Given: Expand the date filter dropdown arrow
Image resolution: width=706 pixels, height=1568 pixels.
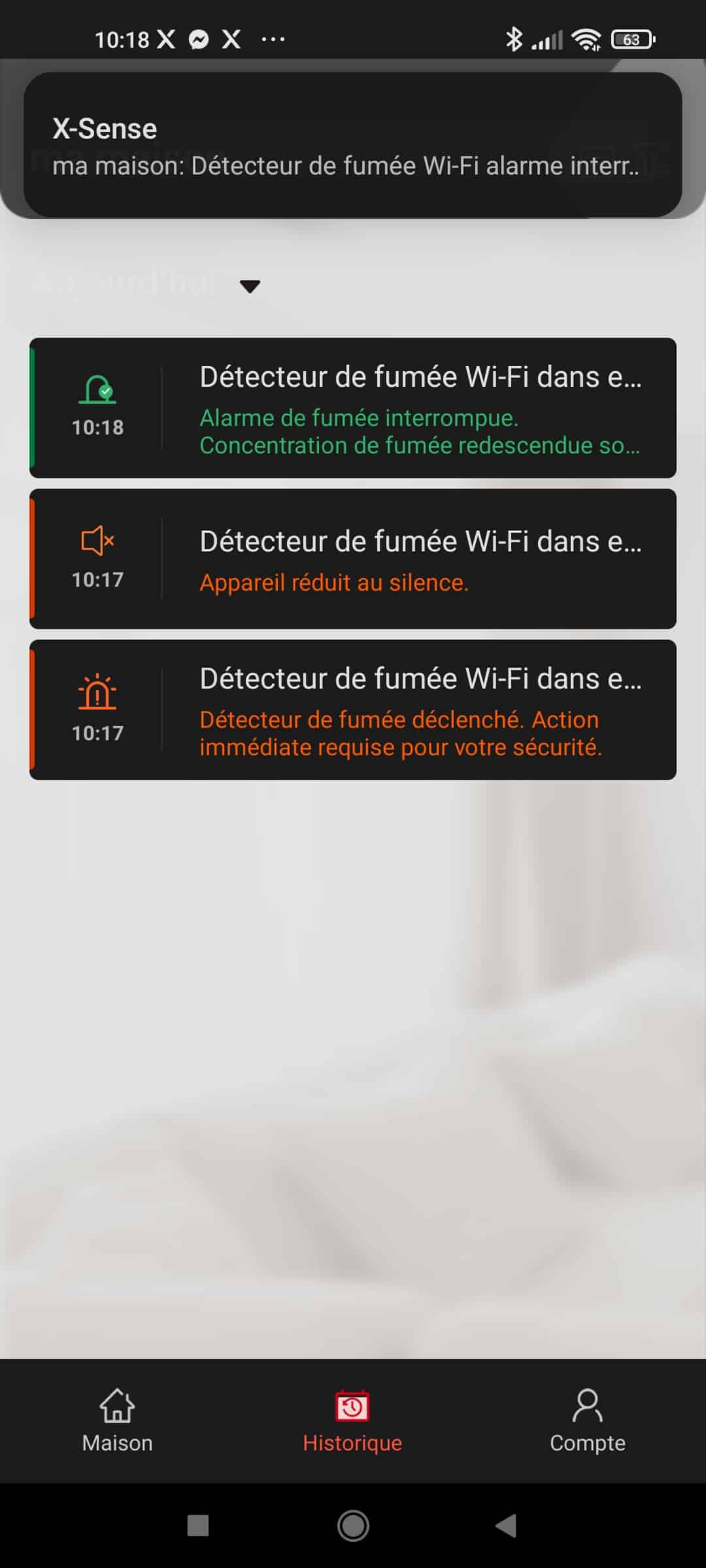Looking at the screenshot, I should (250, 286).
